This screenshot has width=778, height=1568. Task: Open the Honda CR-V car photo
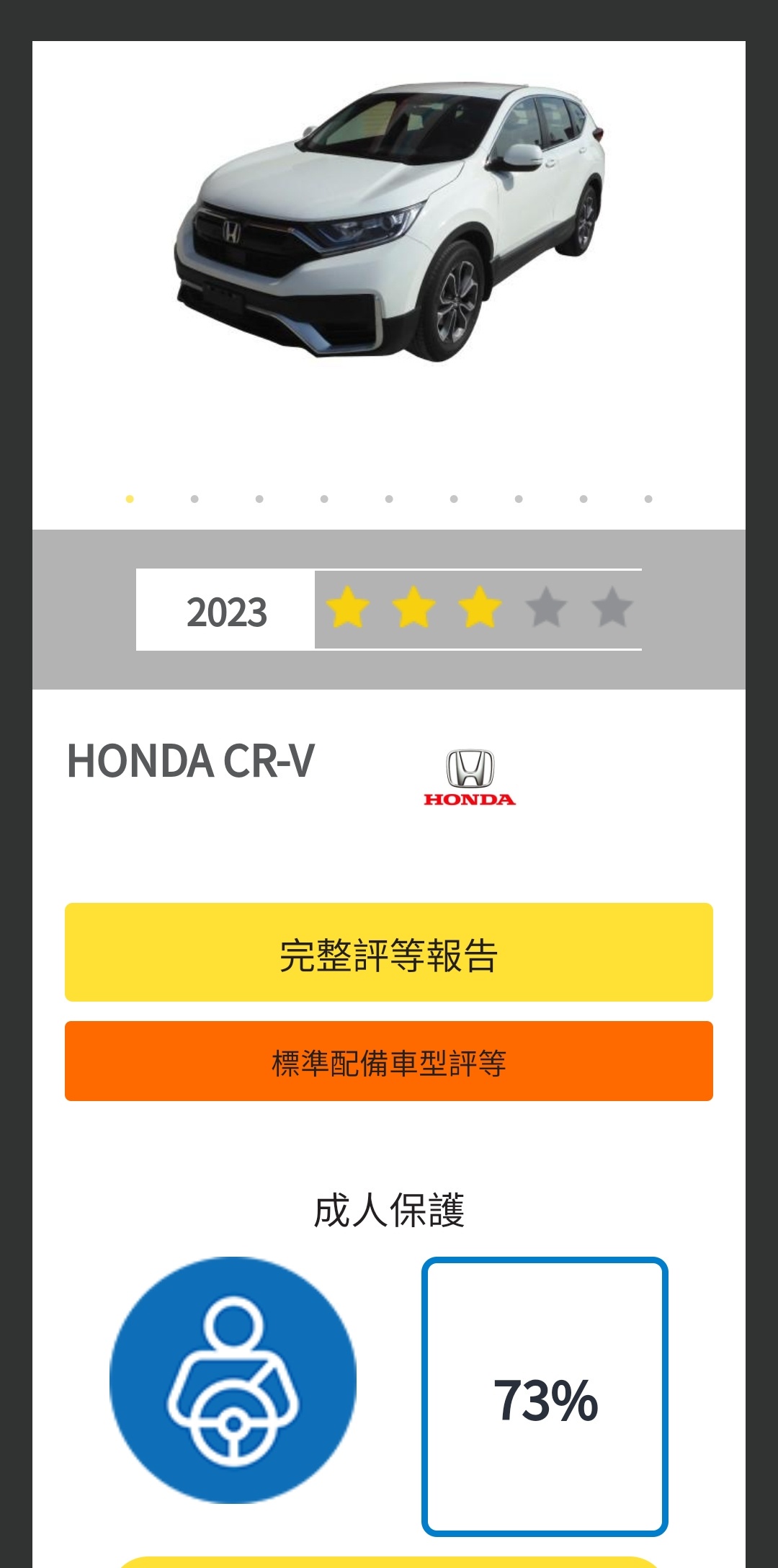pos(389,223)
